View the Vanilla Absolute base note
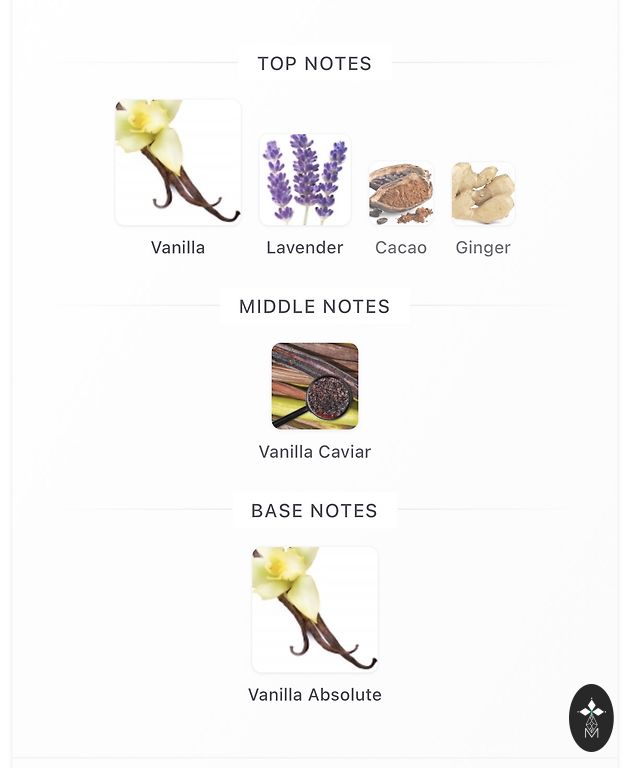This screenshot has height=768, width=630. [x=315, y=610]
